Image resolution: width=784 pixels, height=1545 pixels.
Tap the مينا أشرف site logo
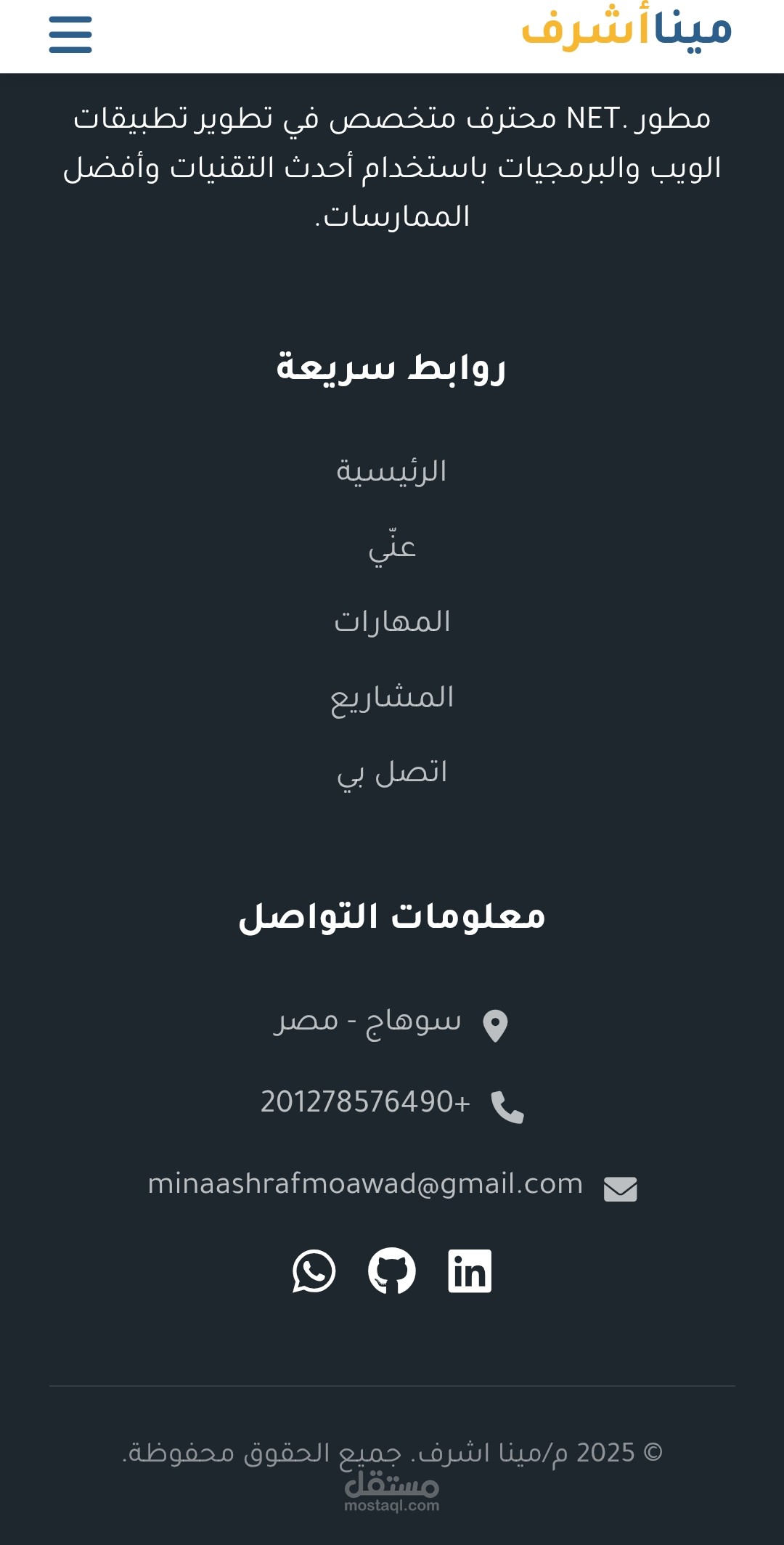tap(626, 29)
